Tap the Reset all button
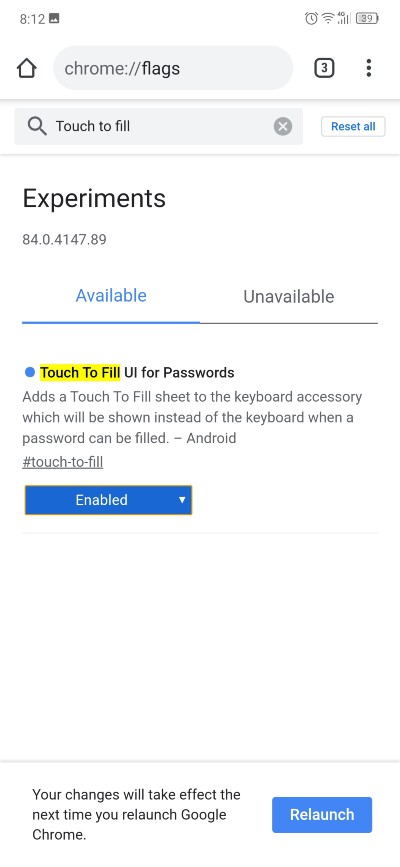This screenshot has height=867, width=400. [x=353, y=126]
